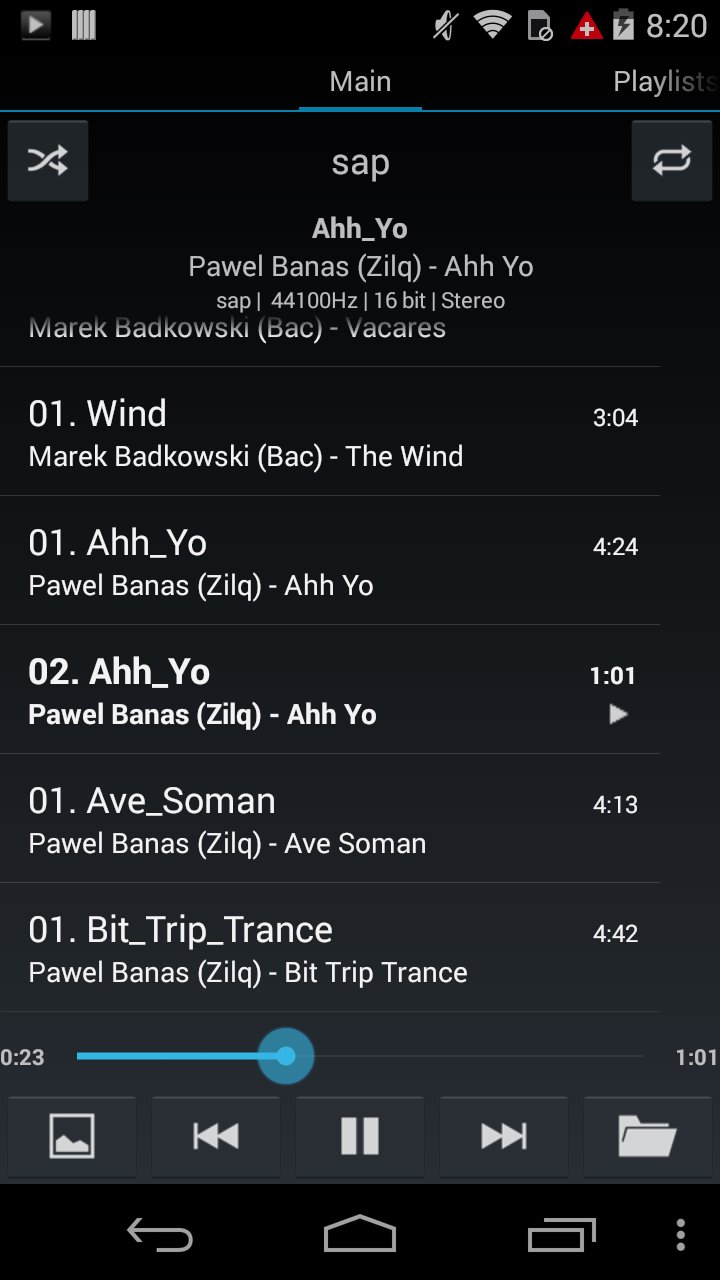Skip to the previous track
The height and width of the screenshot is (1280, 720).
[x=216, y=1136]
